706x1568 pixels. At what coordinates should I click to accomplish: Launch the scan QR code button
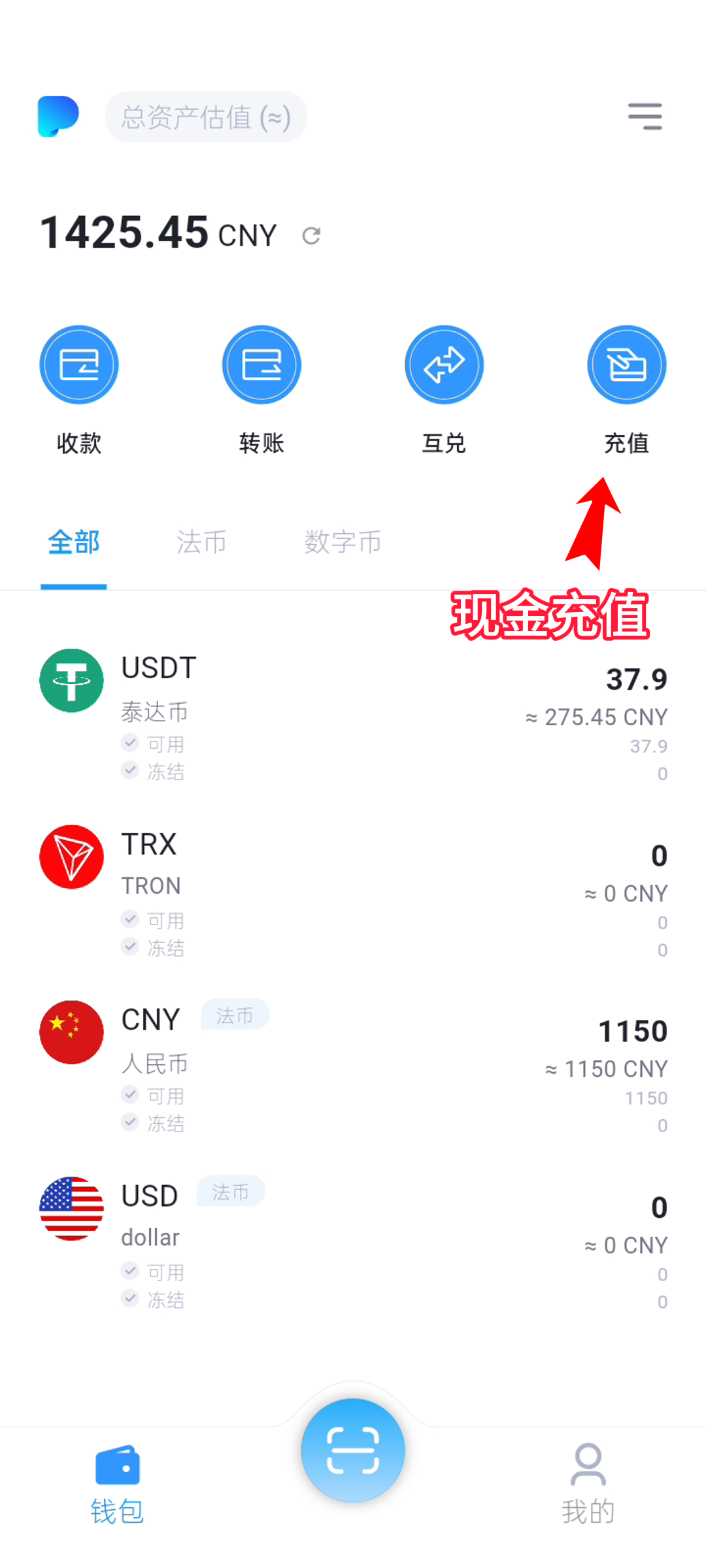coord(353,1450)
